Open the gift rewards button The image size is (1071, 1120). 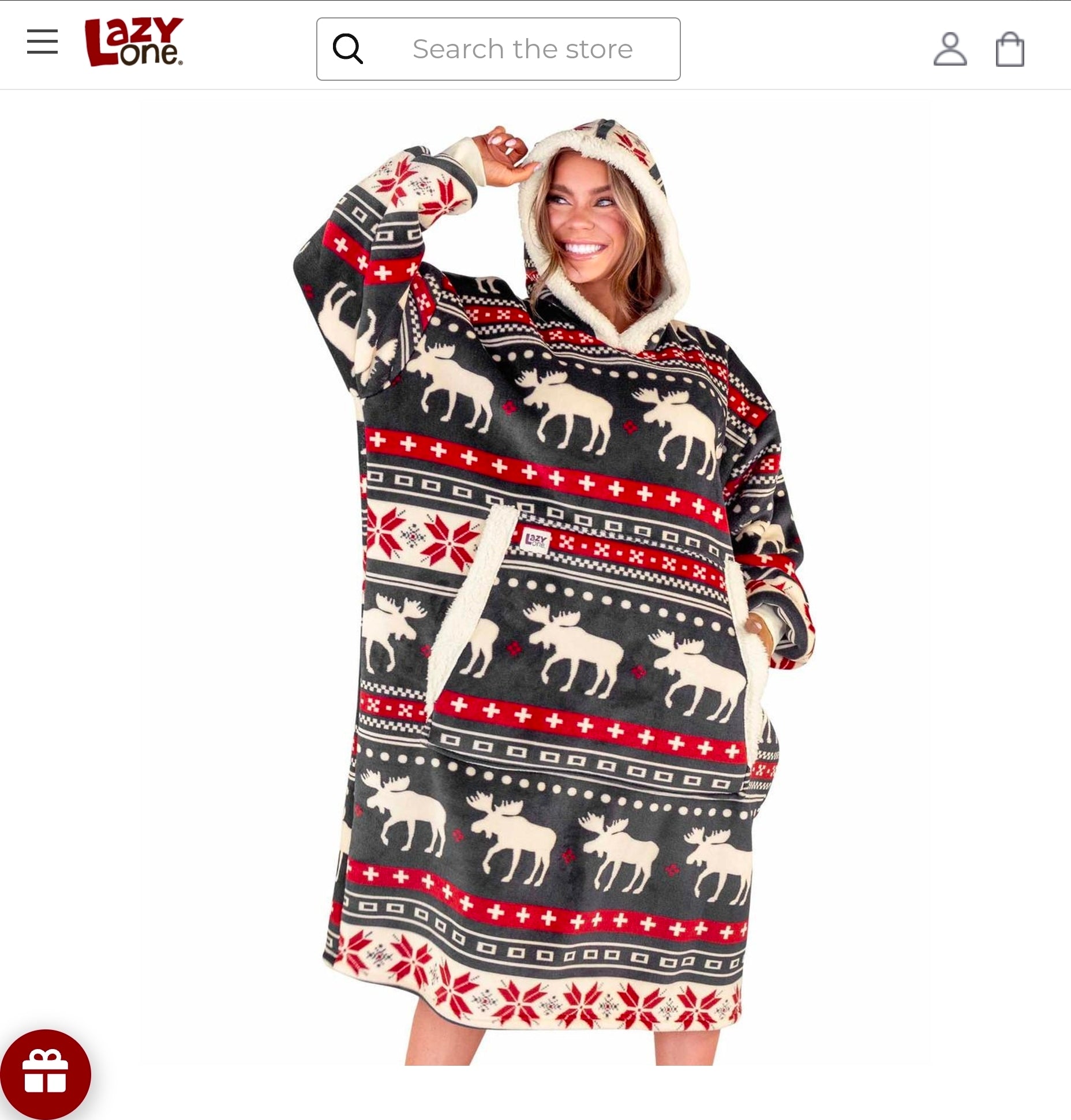(x=45, y=1074)
